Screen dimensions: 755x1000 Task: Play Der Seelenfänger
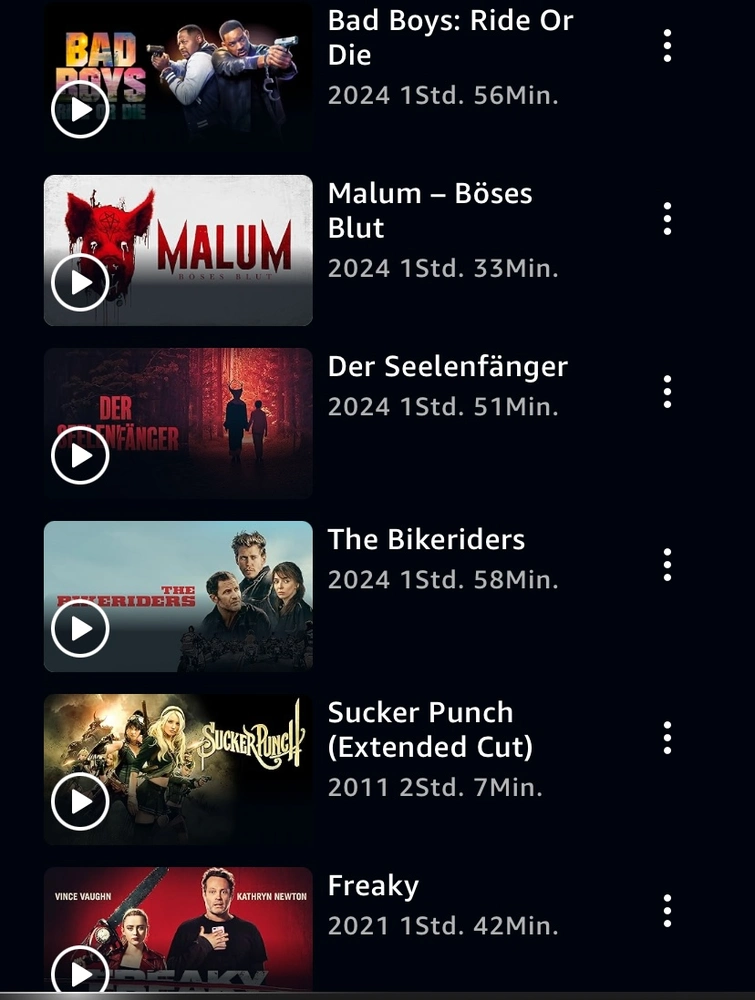(80, 455)
